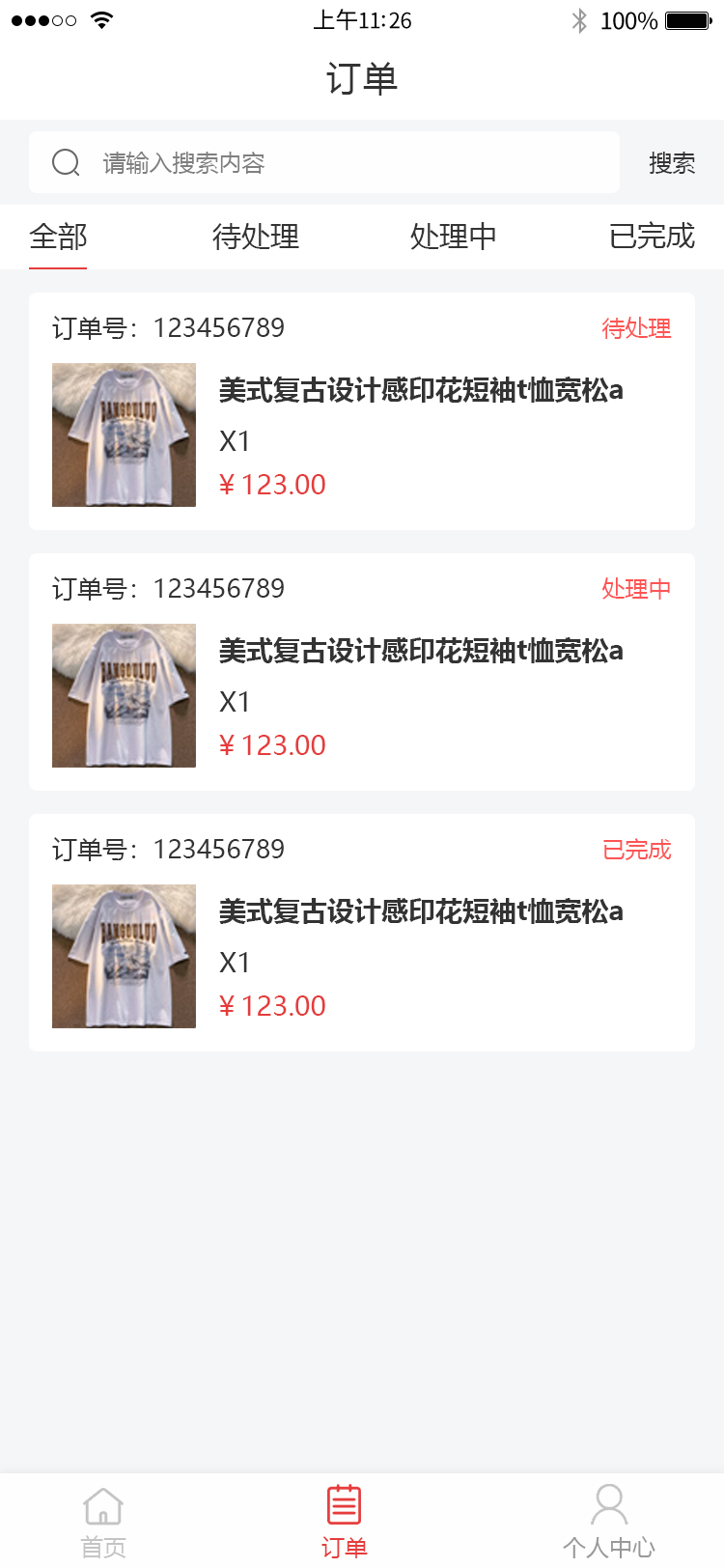Image resolution: width=724 pixels, height=1568 pixels.
Task: Tap the 搜索 button
Action: (x=672, y=163)
